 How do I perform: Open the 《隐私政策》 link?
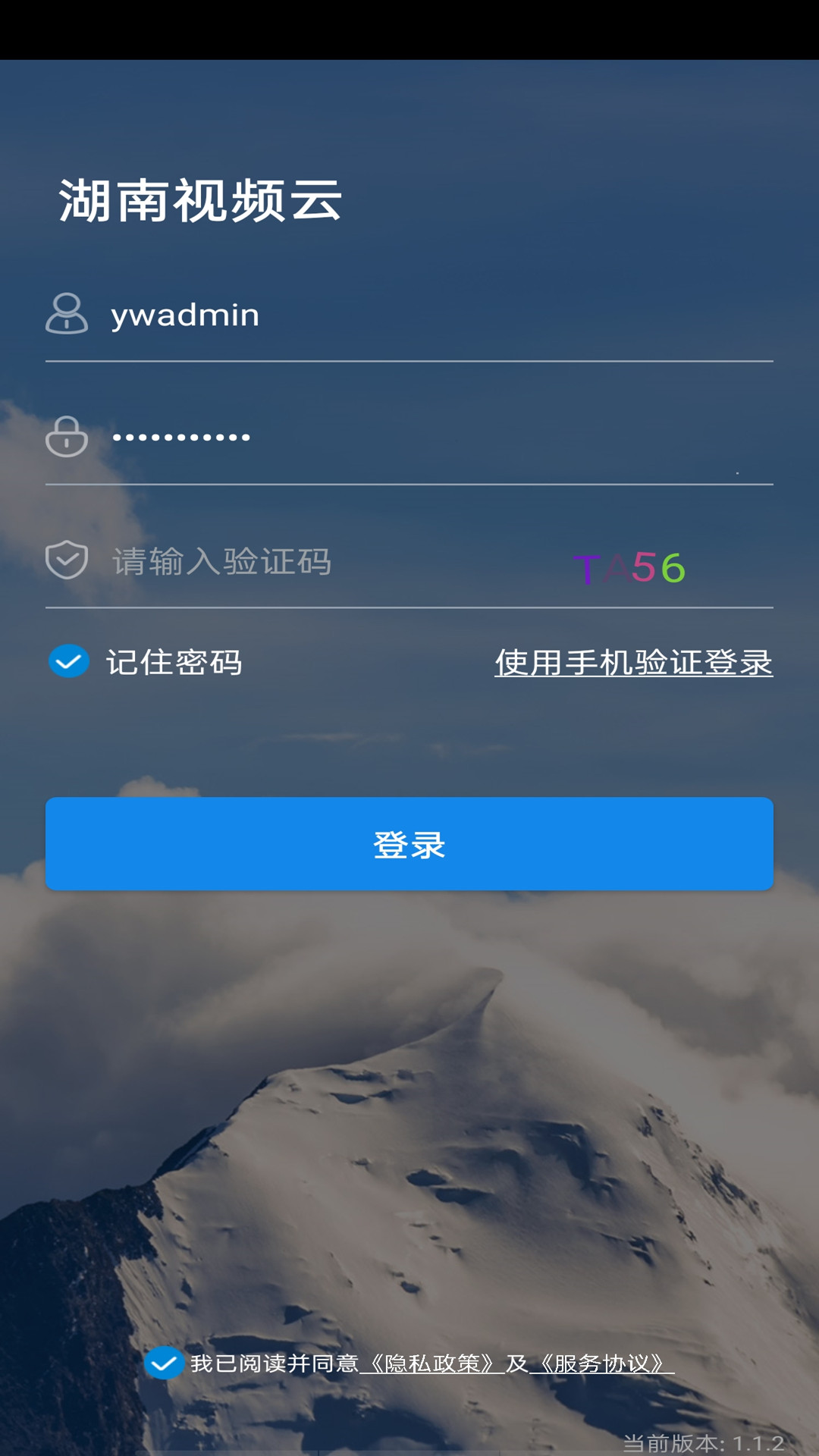[432, 1363]
